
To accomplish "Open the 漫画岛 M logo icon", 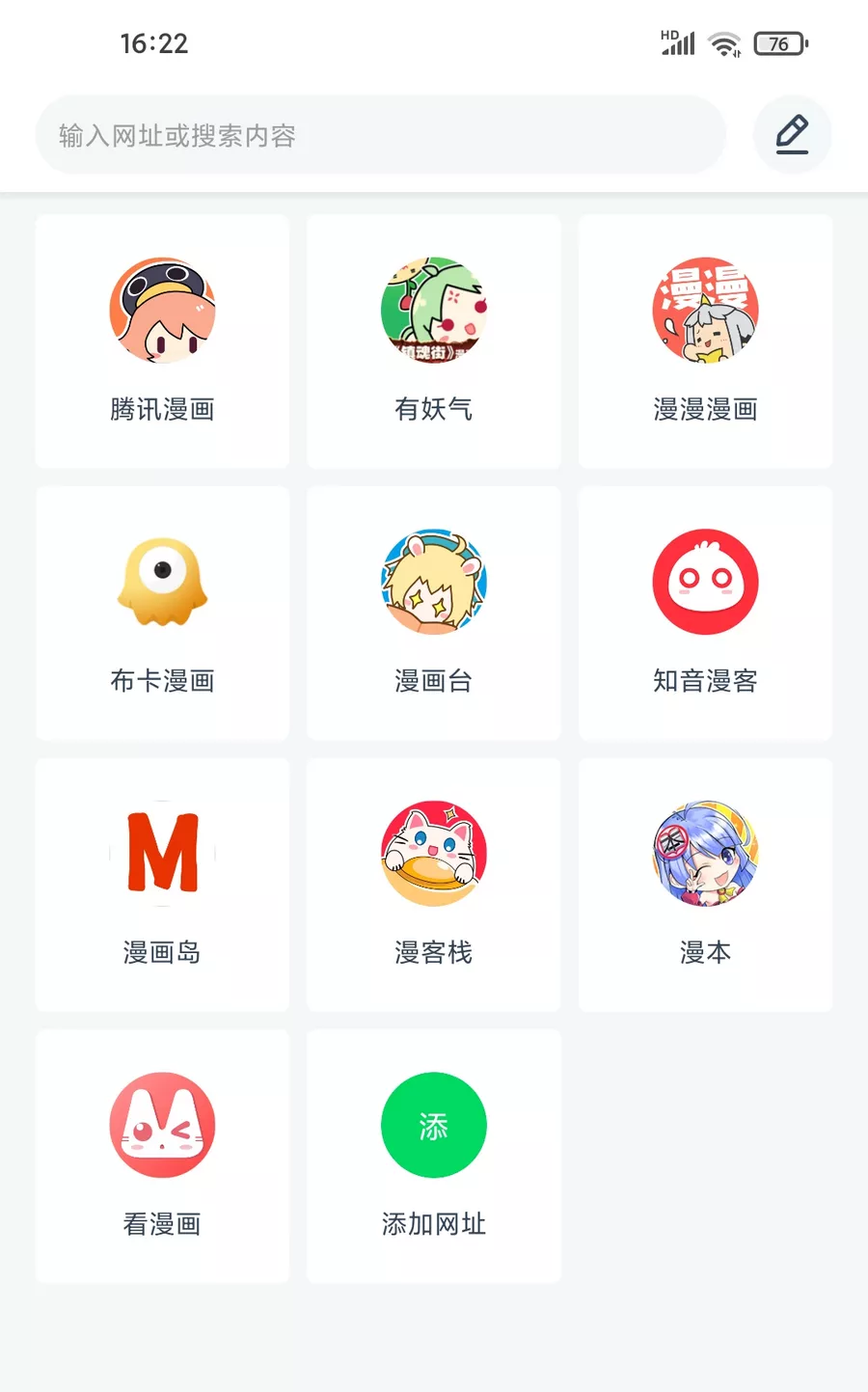I will click(x=162, y=855).
